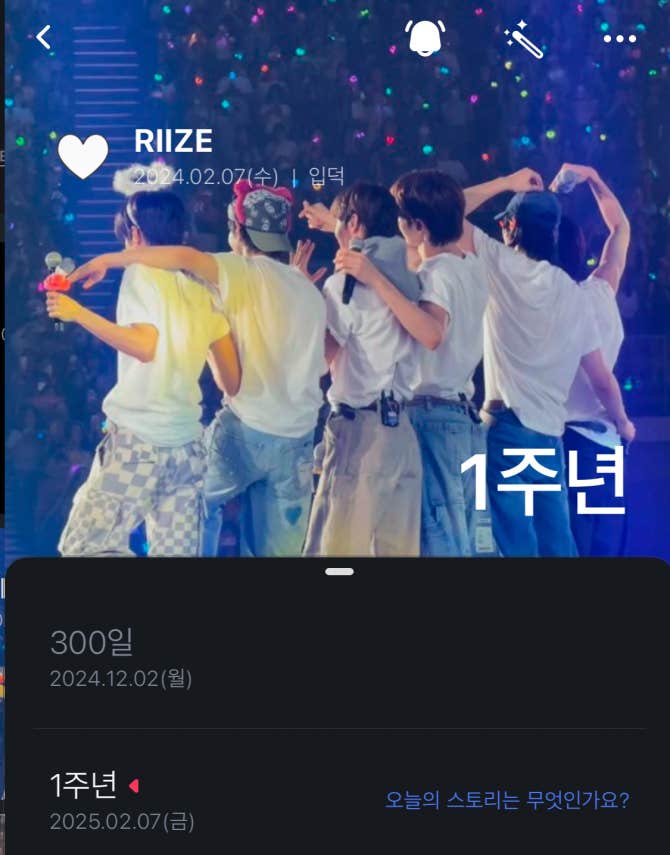
Task: Open the three-dot overflow menu
Action: click(x=619, y=39)
